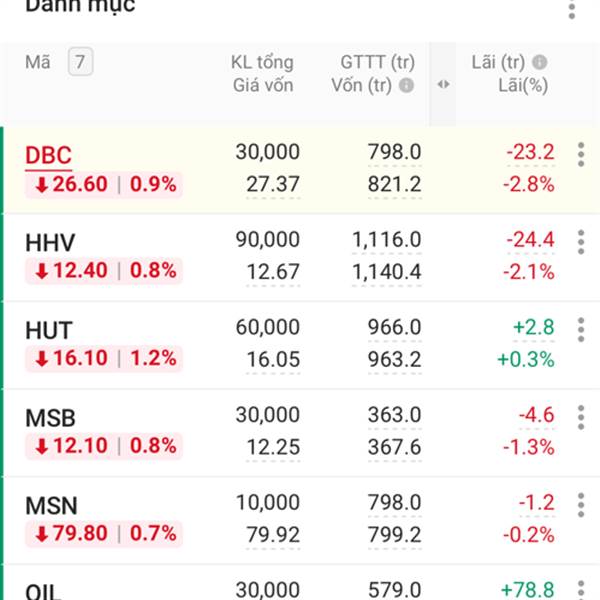
Task: Open options menu for DBC
Action: (x=580, y=155)
